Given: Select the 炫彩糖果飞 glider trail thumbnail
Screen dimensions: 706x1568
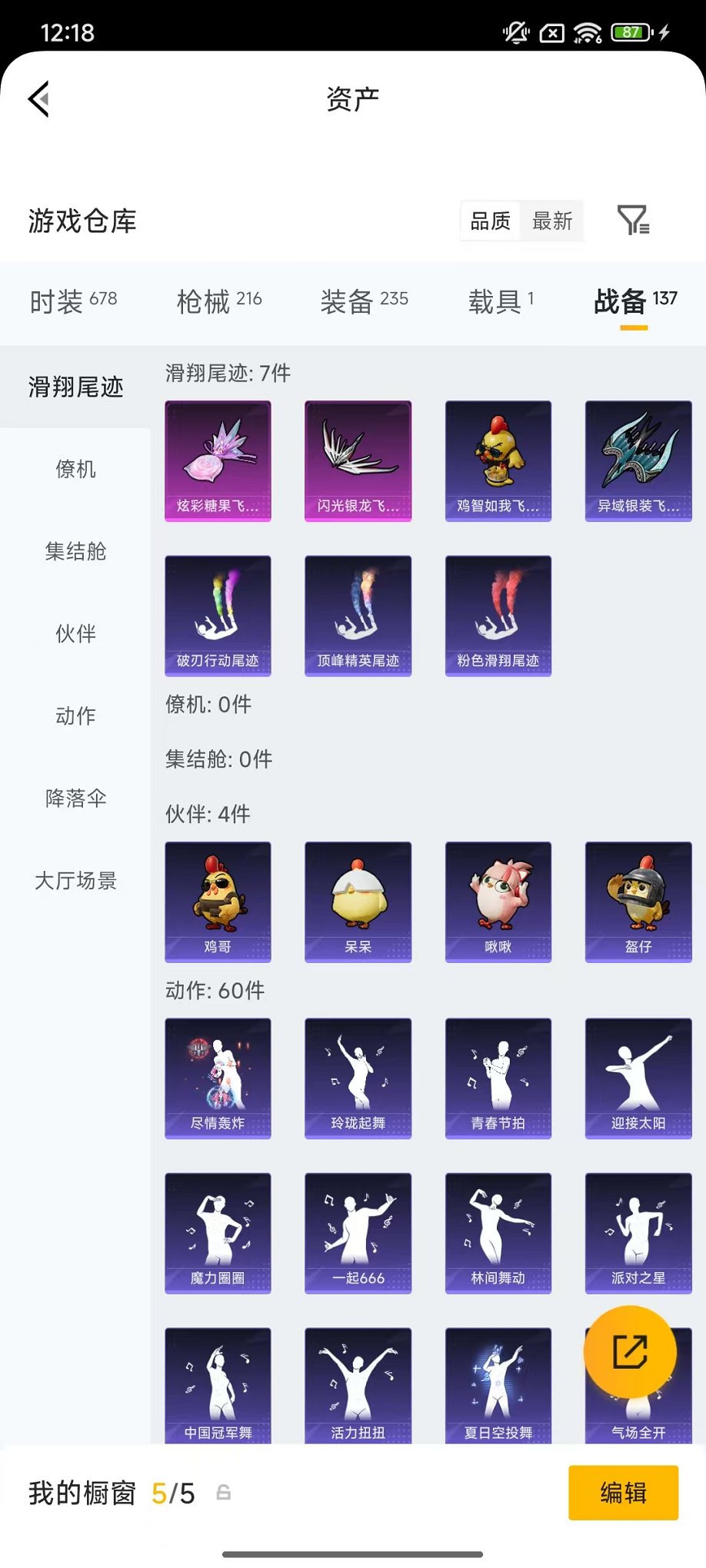Looking at the screenshot, I should click(218, 460).
